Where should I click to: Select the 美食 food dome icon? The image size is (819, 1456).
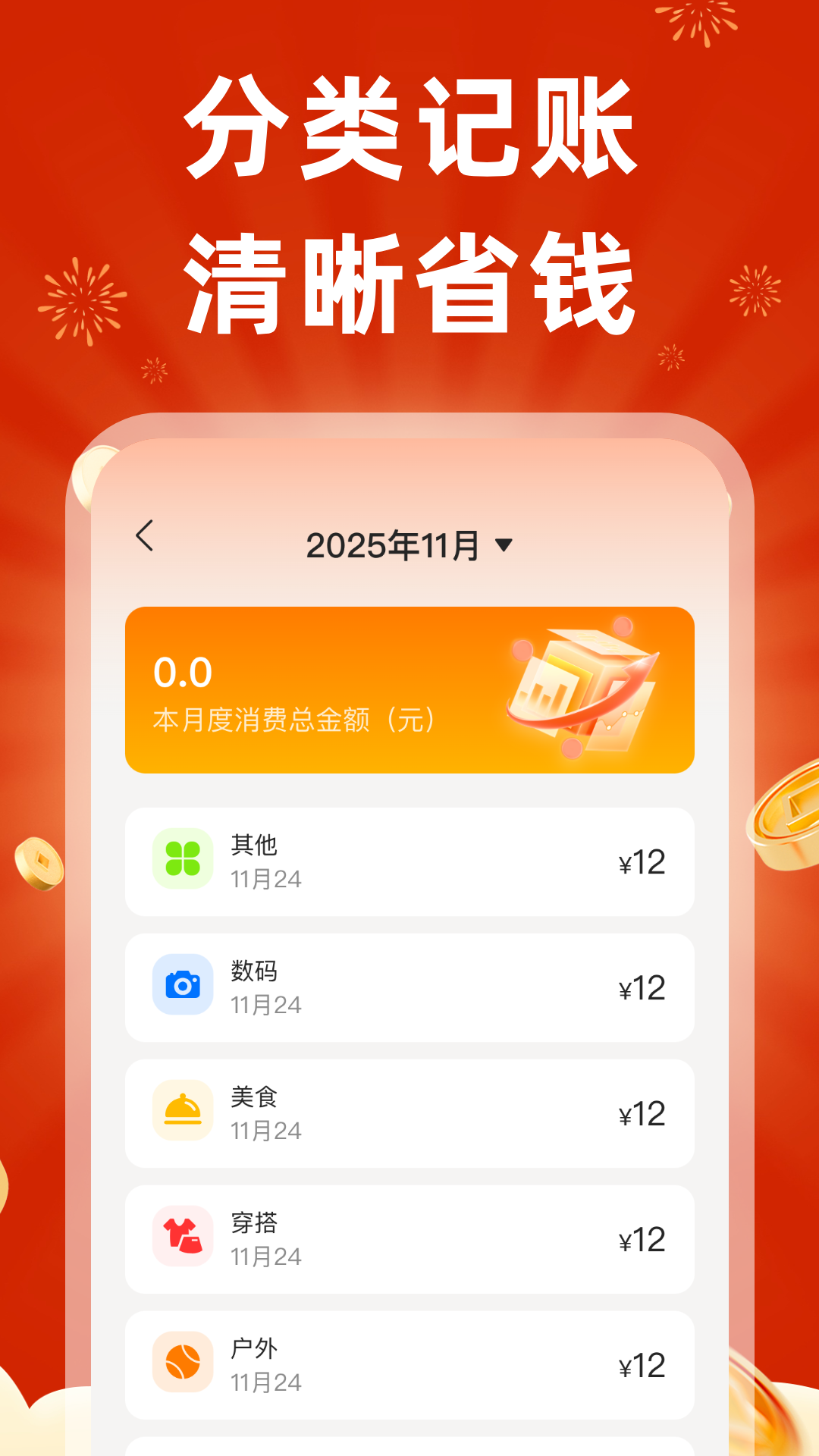pyautogui.click(x=183, y=1109)
